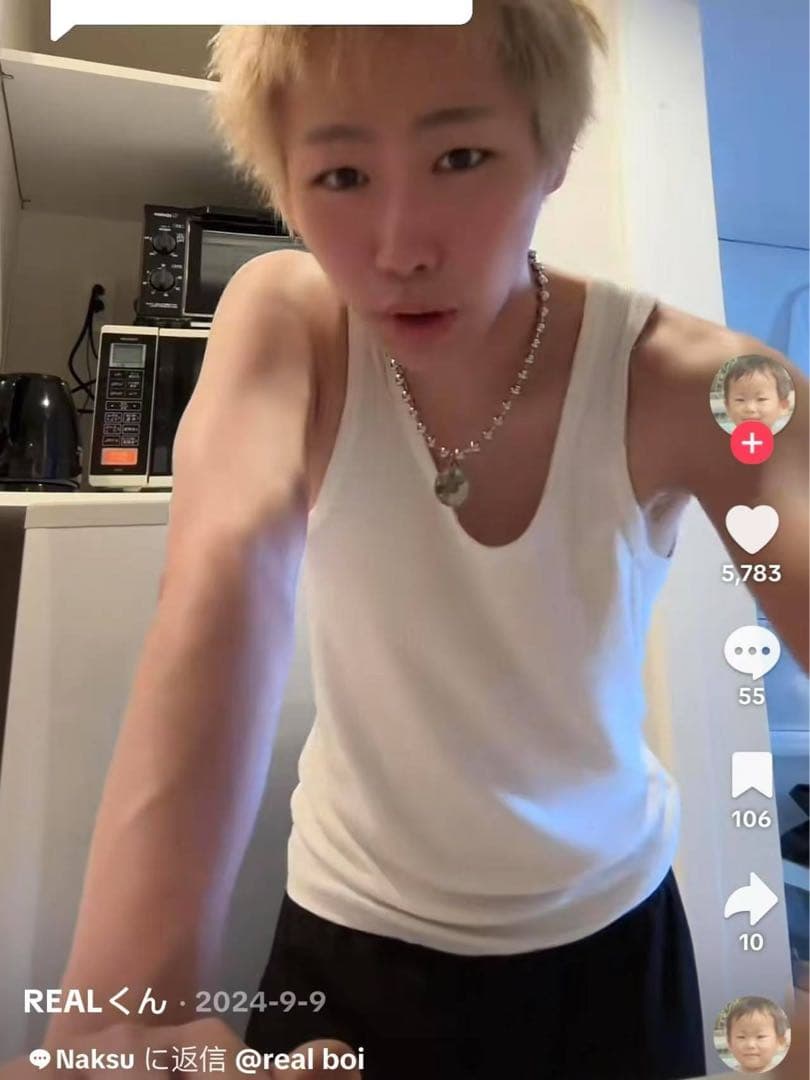
Task: Bookmark this video to favorites
Action: tap(751, 776)
